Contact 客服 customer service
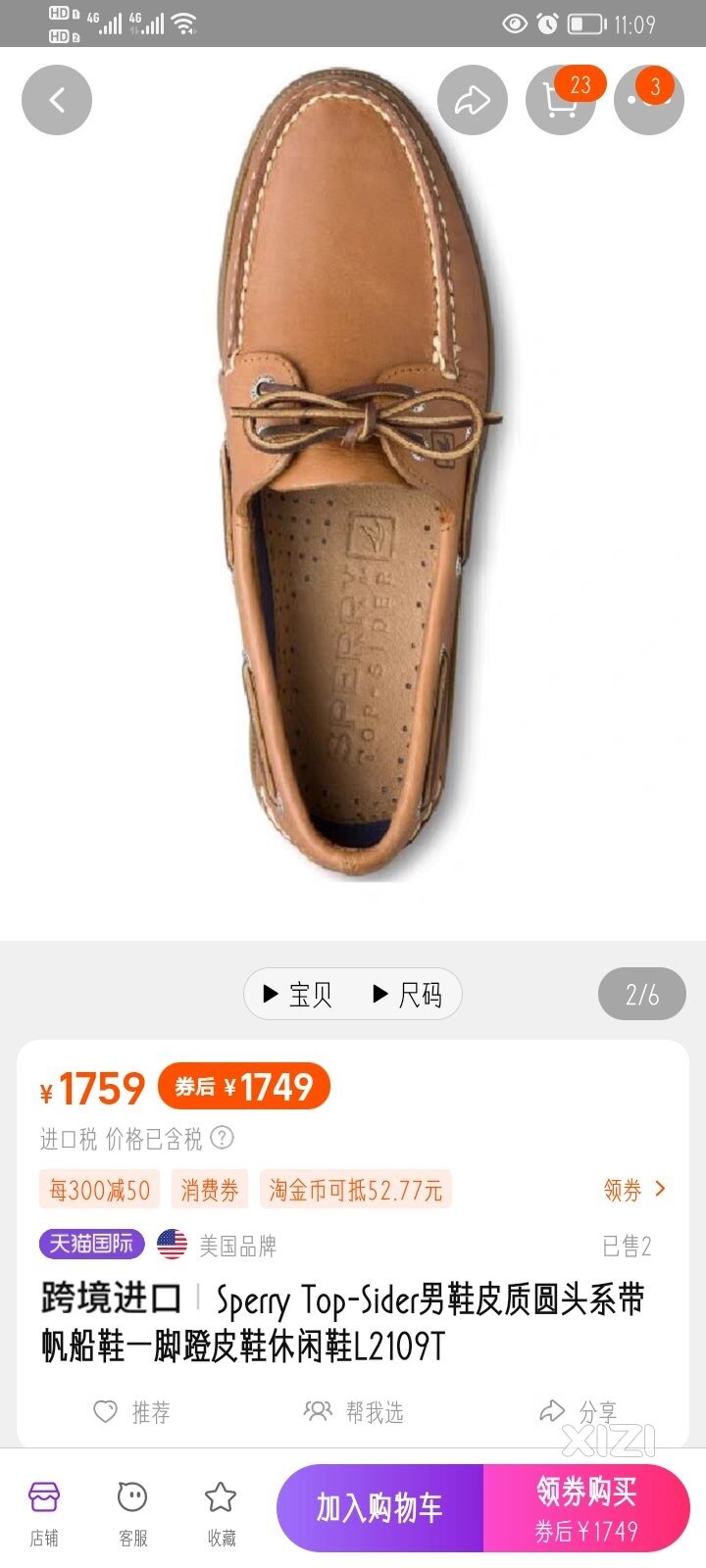 [132, 1512]
